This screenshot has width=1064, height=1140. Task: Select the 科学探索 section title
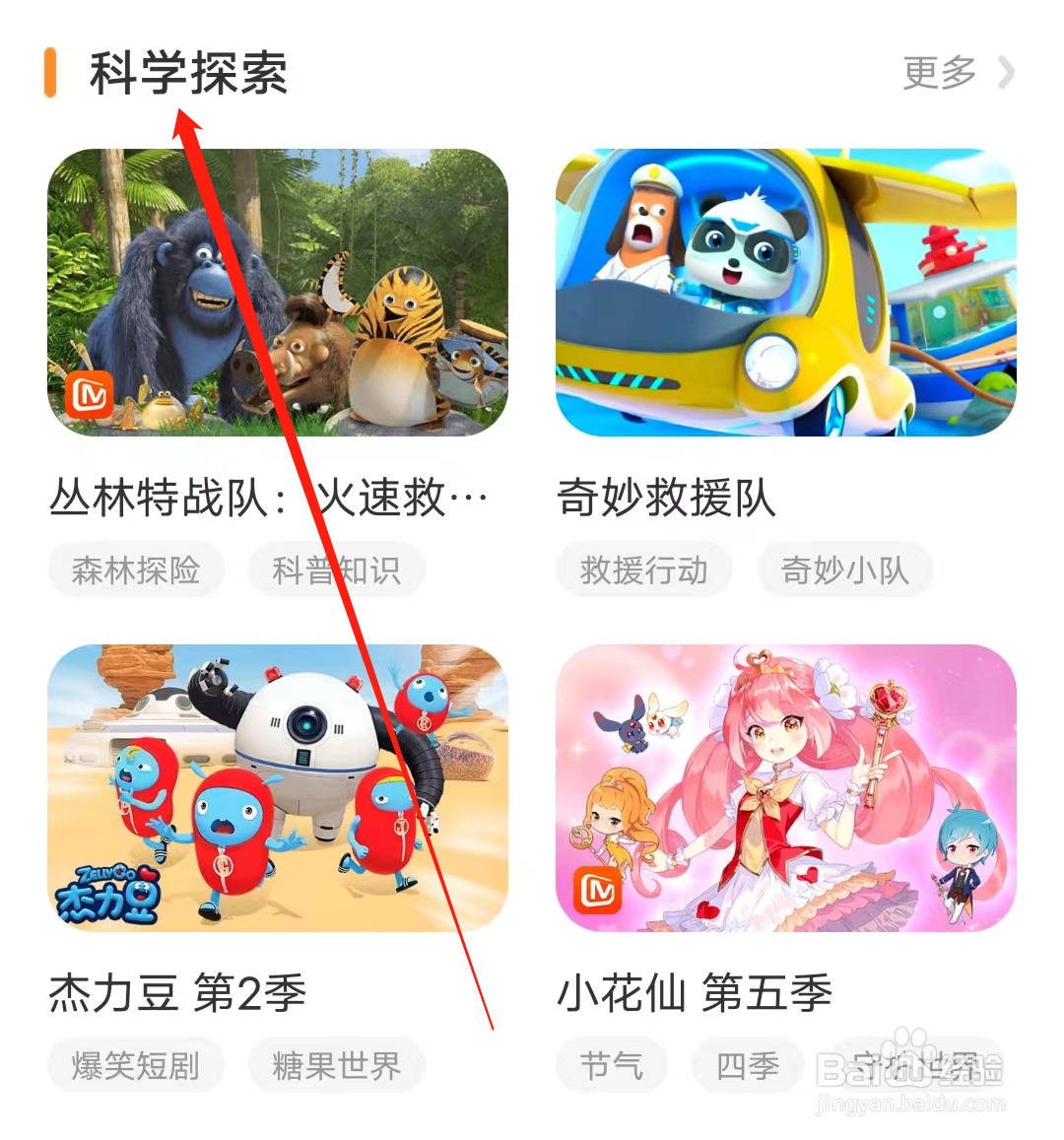click(x=190, y=73)
